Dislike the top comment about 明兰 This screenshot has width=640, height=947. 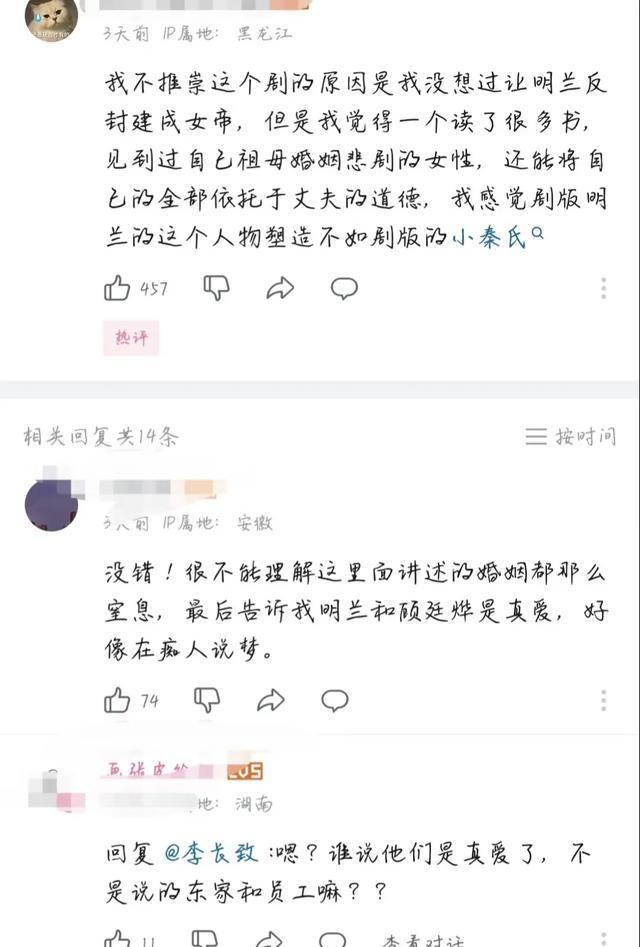216,289
